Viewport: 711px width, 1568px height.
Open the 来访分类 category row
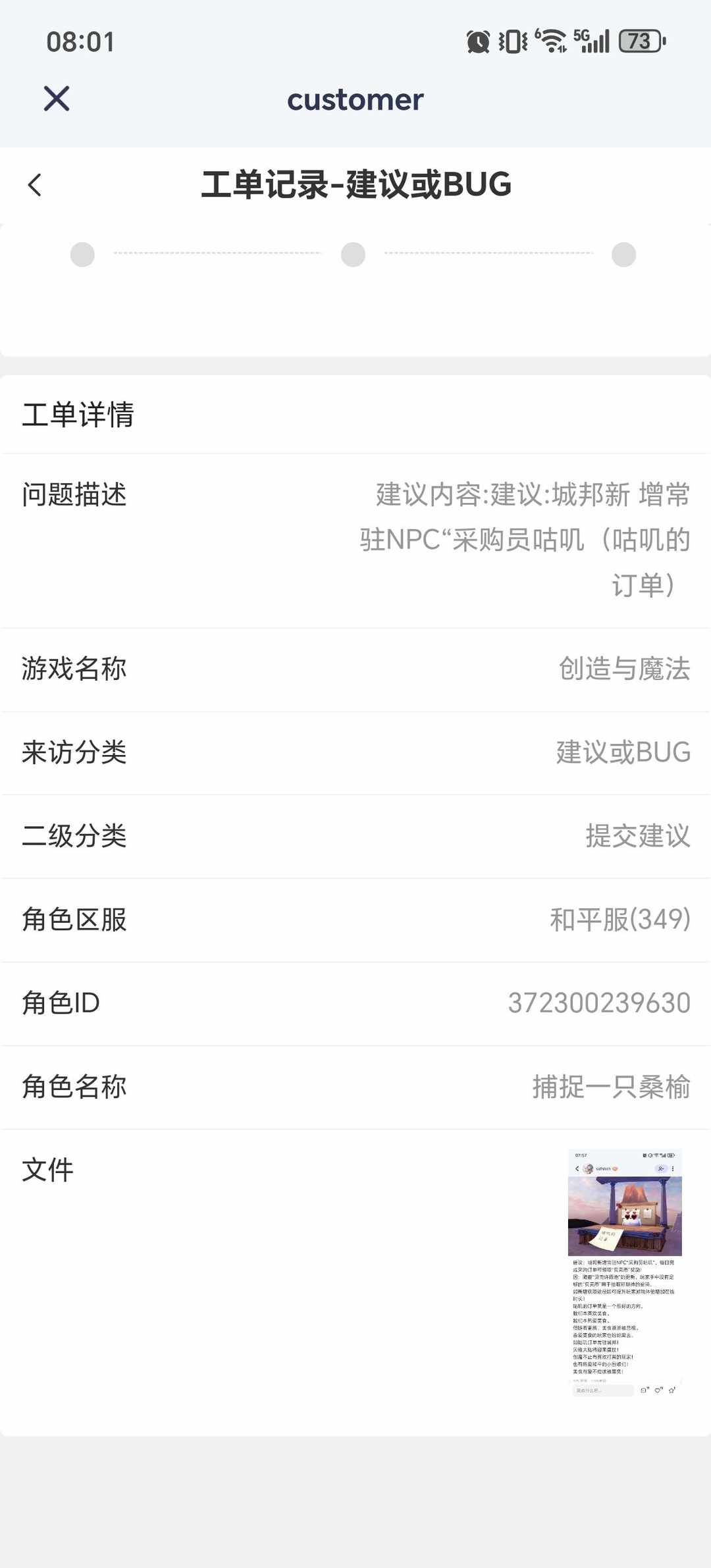(x=355, y=753)
